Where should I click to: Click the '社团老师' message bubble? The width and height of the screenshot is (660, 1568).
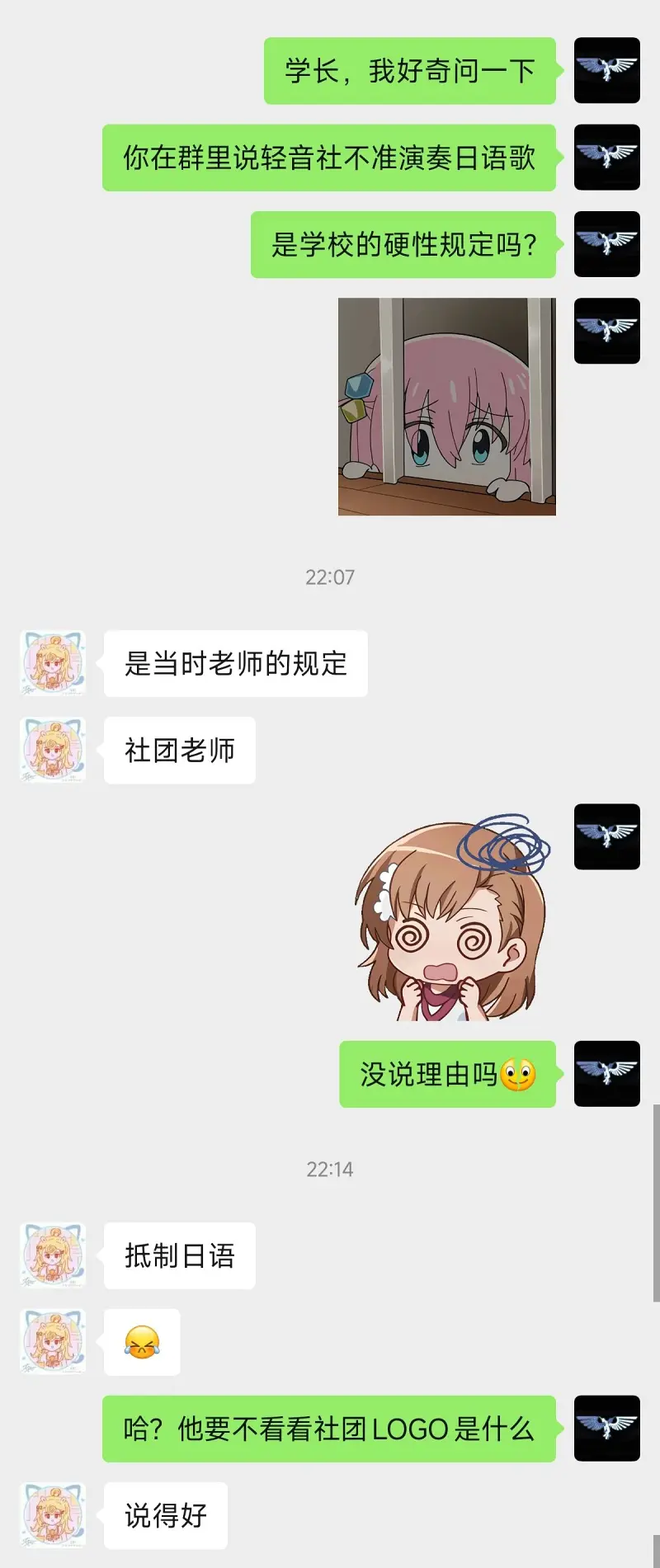click(x=178, y=750)
